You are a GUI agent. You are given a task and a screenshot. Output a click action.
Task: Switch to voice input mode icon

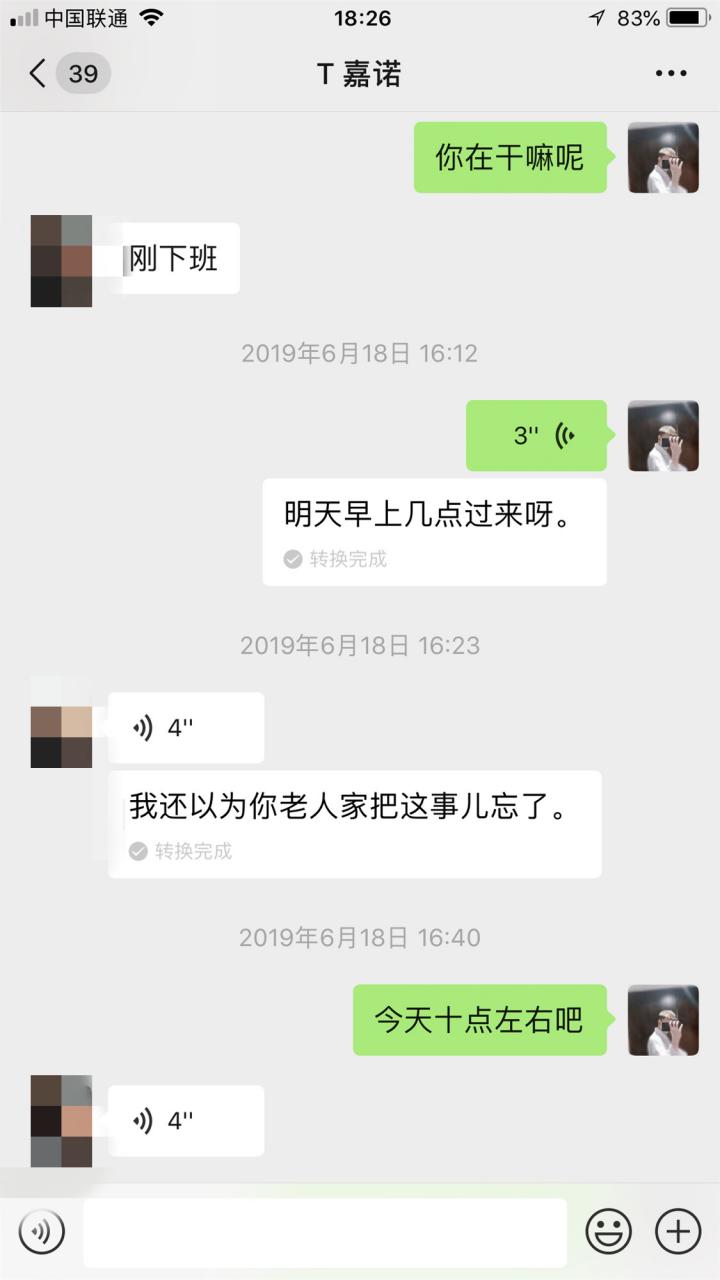42,1231
